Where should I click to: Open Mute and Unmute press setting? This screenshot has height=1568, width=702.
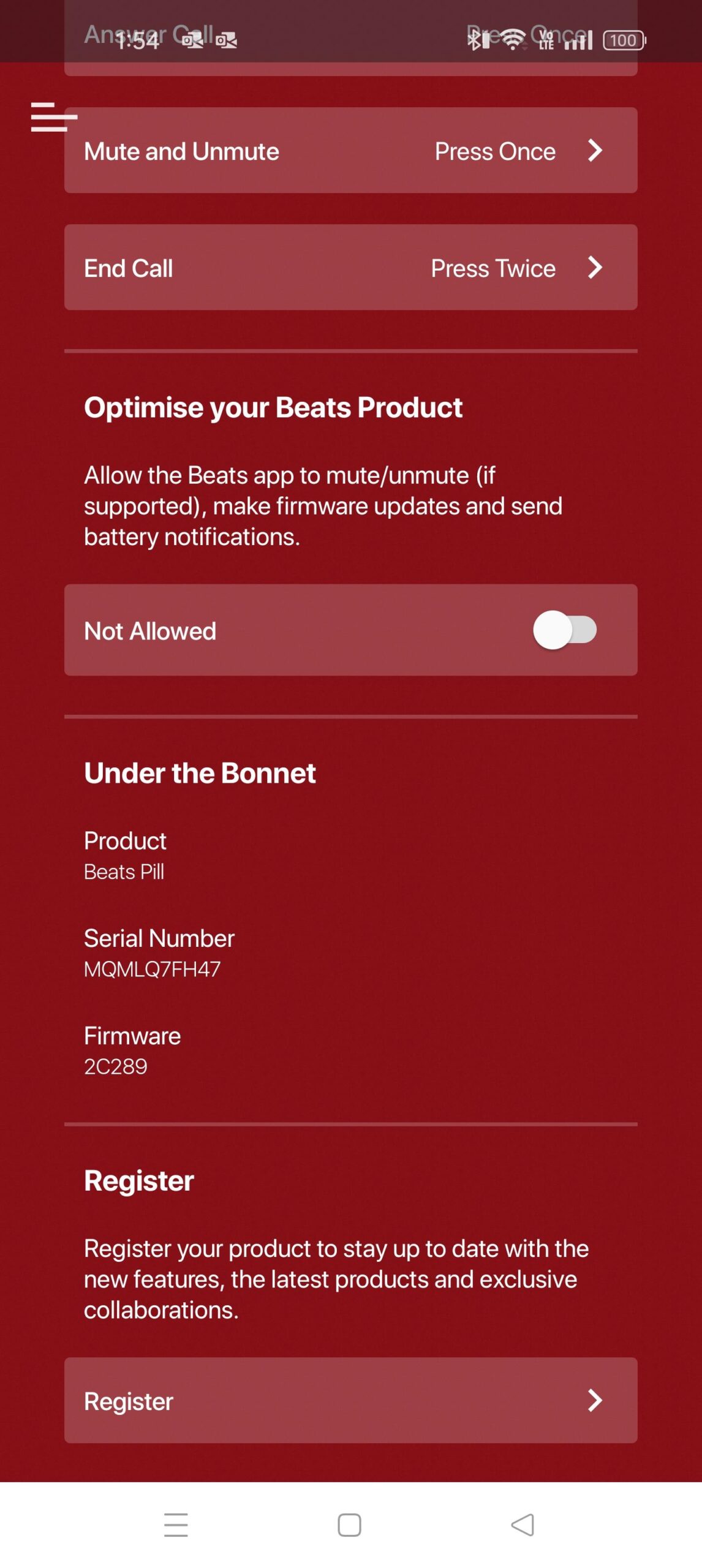350,151
